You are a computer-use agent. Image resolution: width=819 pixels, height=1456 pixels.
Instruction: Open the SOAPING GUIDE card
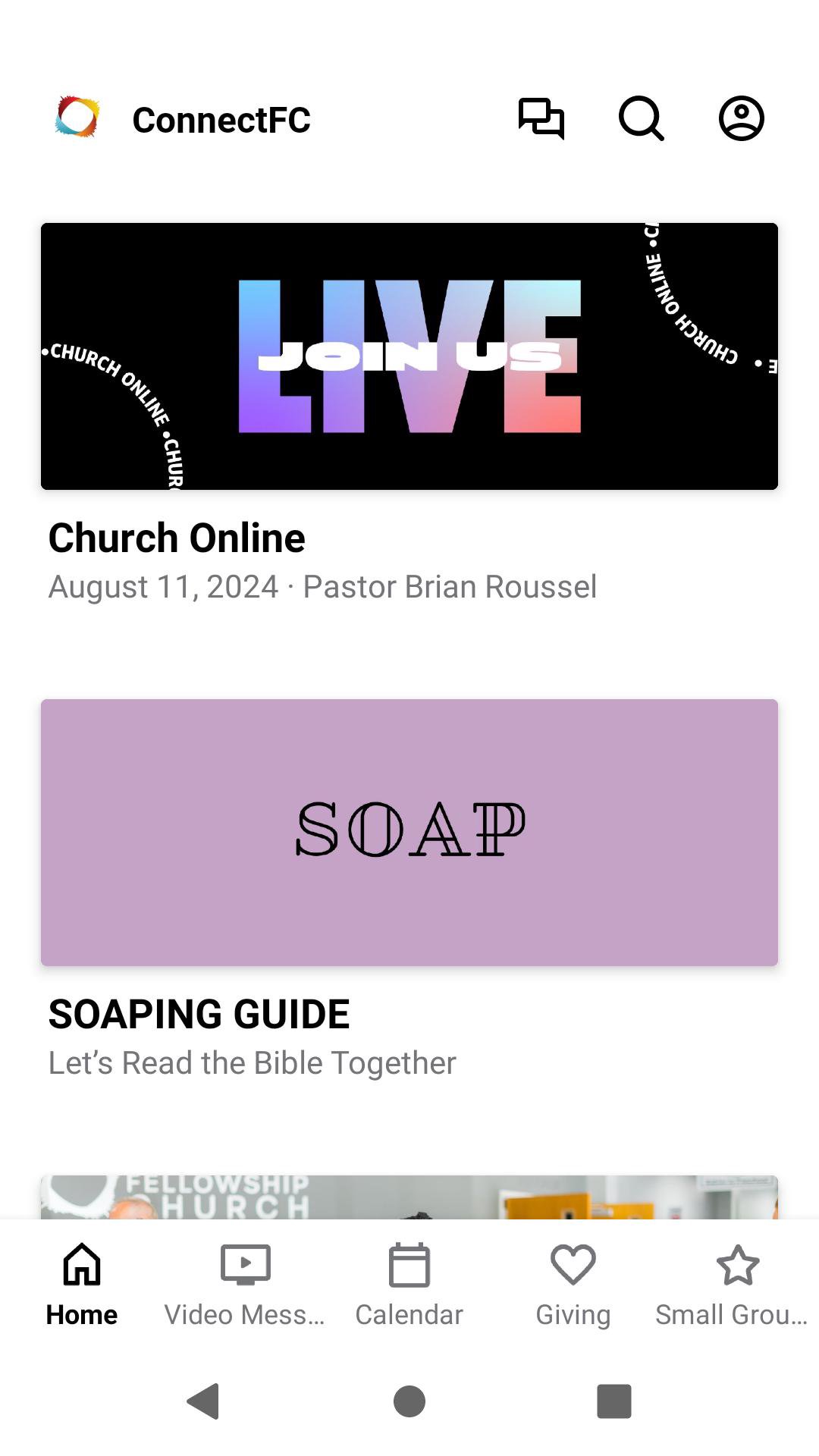click(409, 832)
